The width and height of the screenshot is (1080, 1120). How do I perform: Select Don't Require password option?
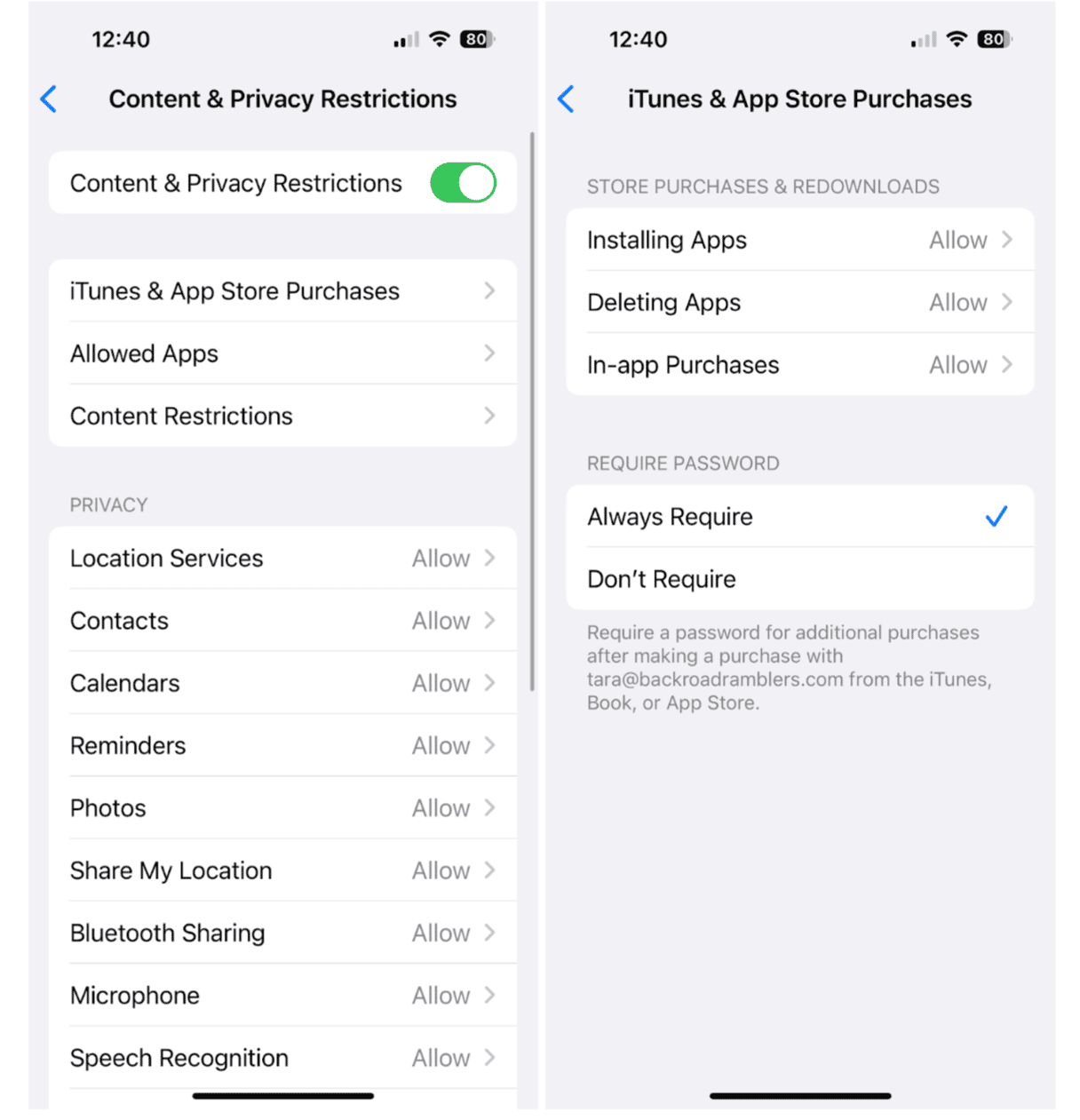(x=799, y=579)
